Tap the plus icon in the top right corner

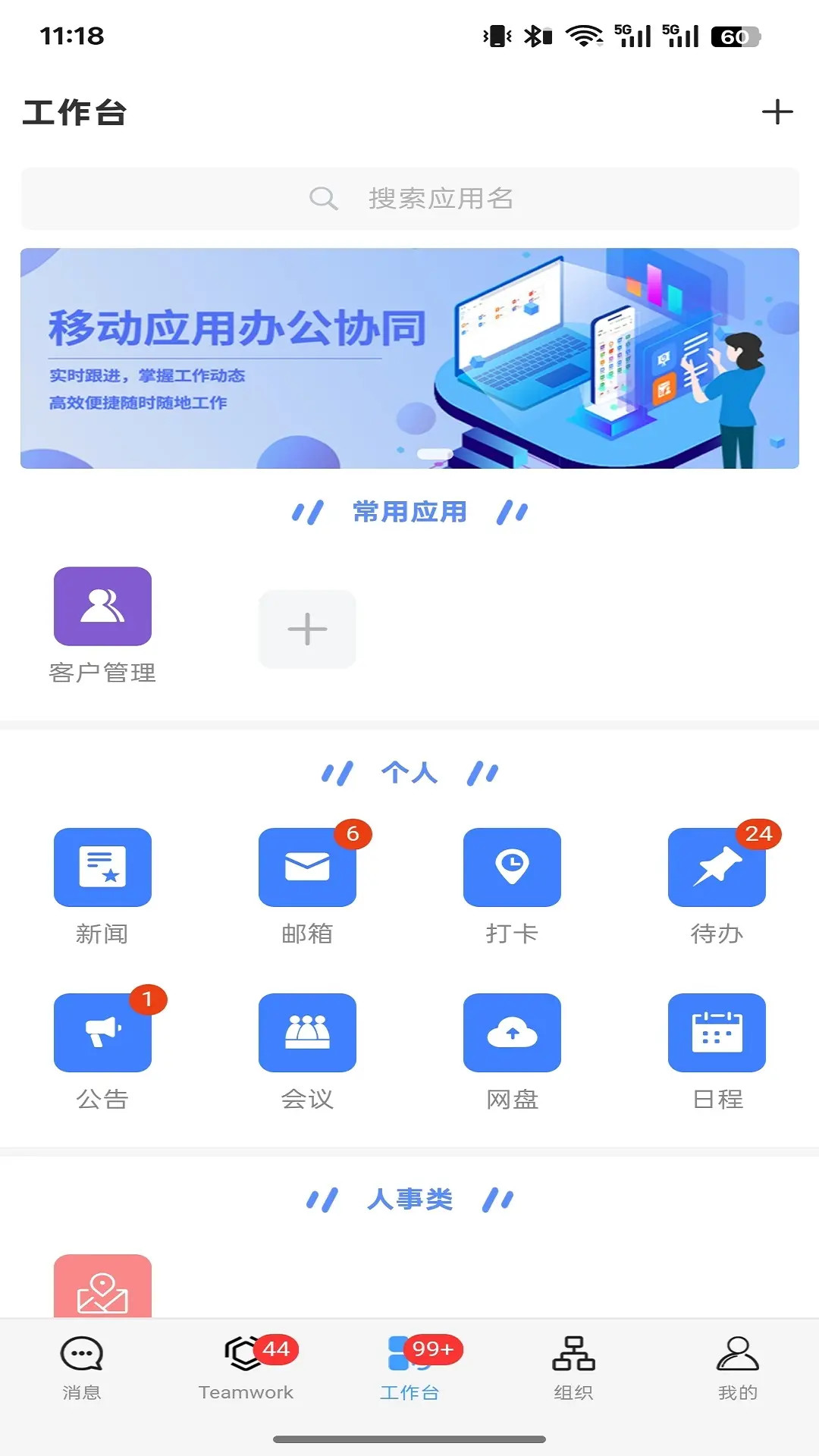click(x=776, y=112)
